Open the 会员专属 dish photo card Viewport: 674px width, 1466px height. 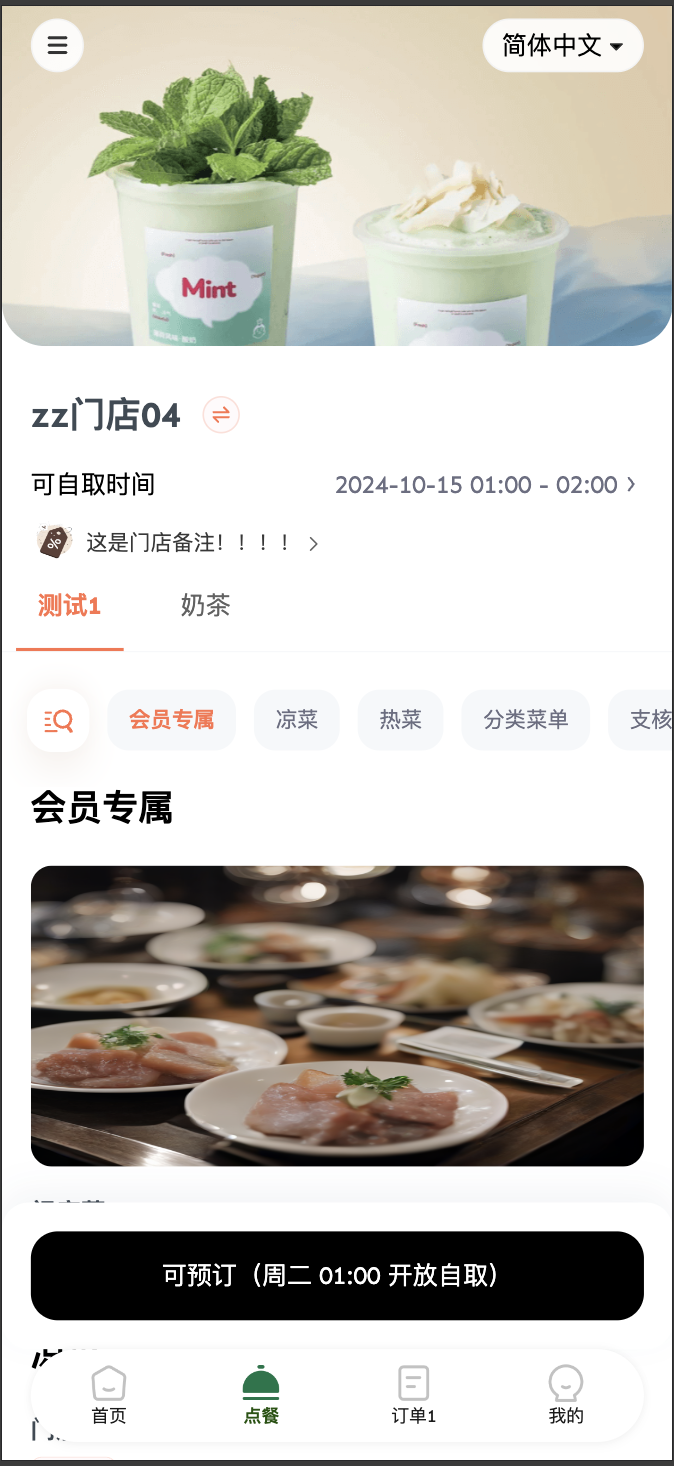pyautogui.click(x=337, y=1015)
